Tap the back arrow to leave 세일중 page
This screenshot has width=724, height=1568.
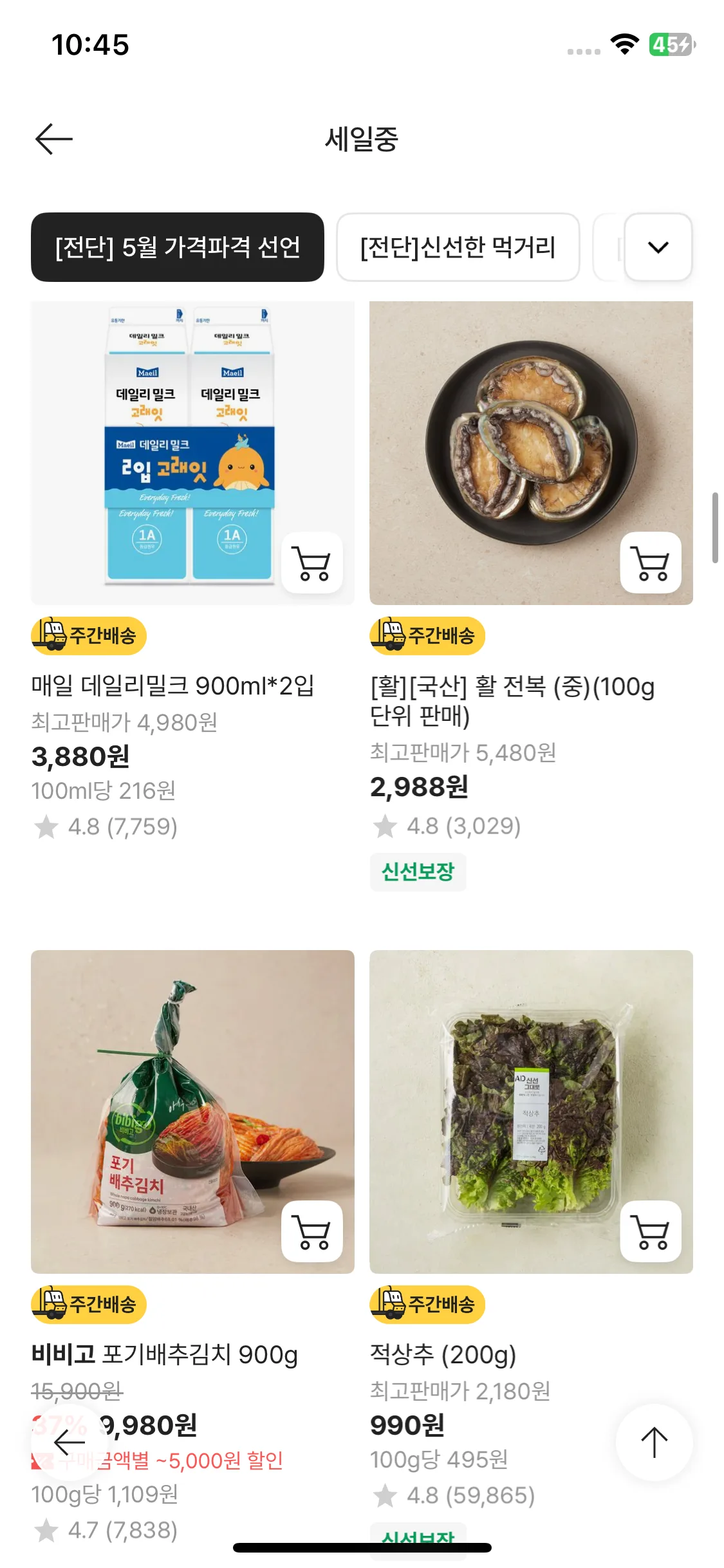pyautogui.click(x=53, y=138)
